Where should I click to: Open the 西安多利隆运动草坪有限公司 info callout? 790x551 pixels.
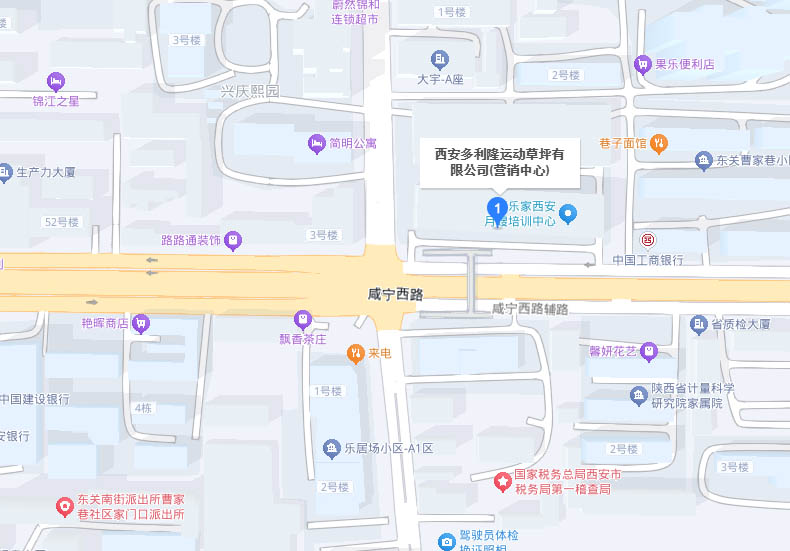499,162
